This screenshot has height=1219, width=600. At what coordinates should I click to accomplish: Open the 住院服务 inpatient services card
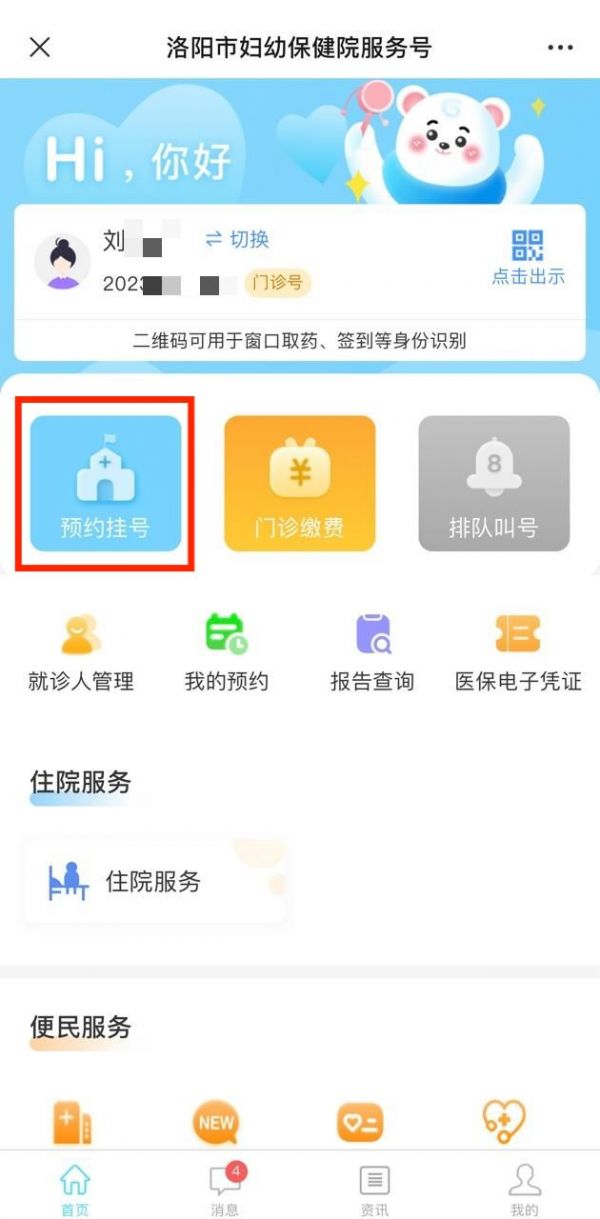pyautogui.click(x=155, y=881)
